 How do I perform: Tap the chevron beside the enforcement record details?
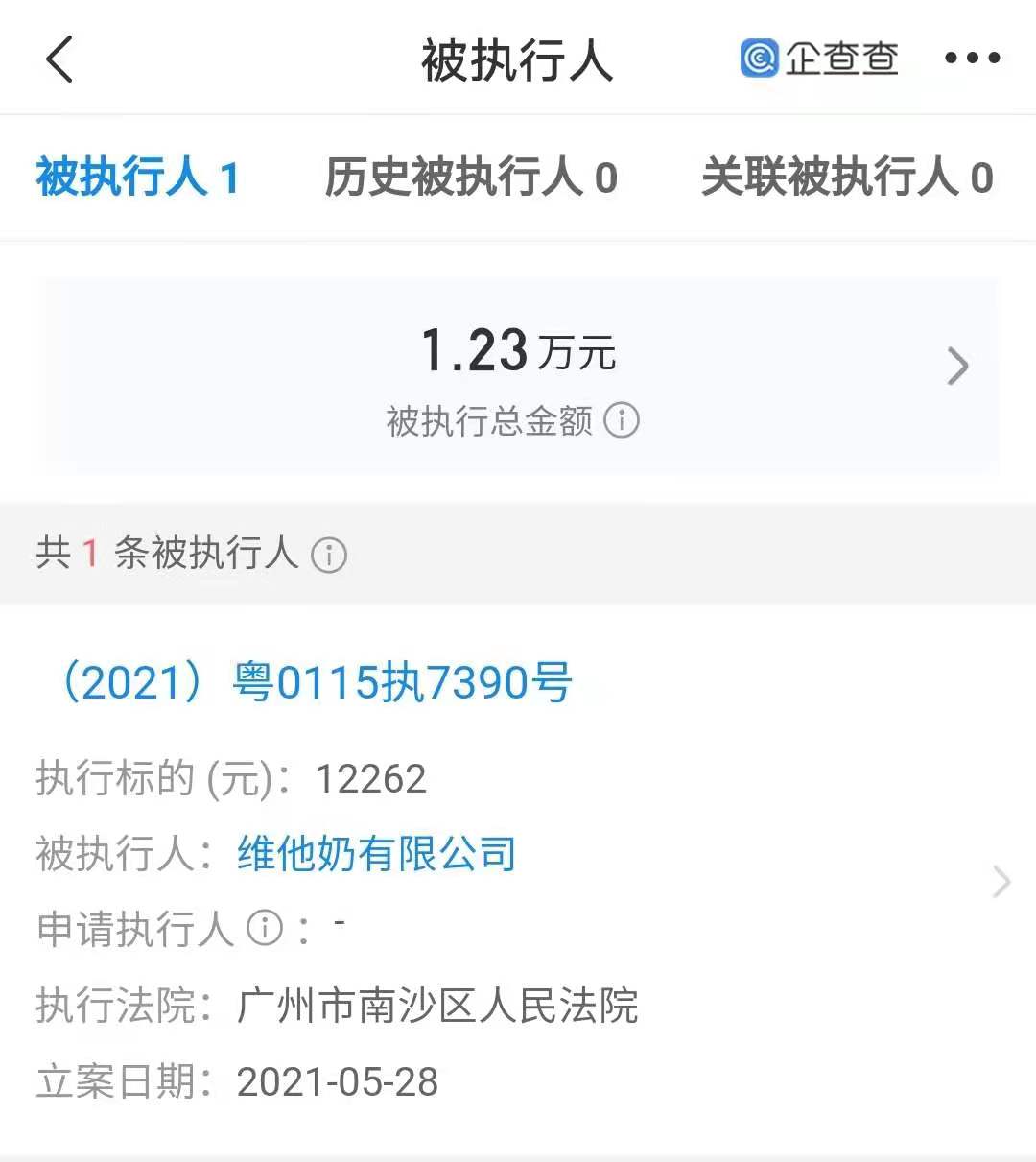click(x=1002, y=881)
